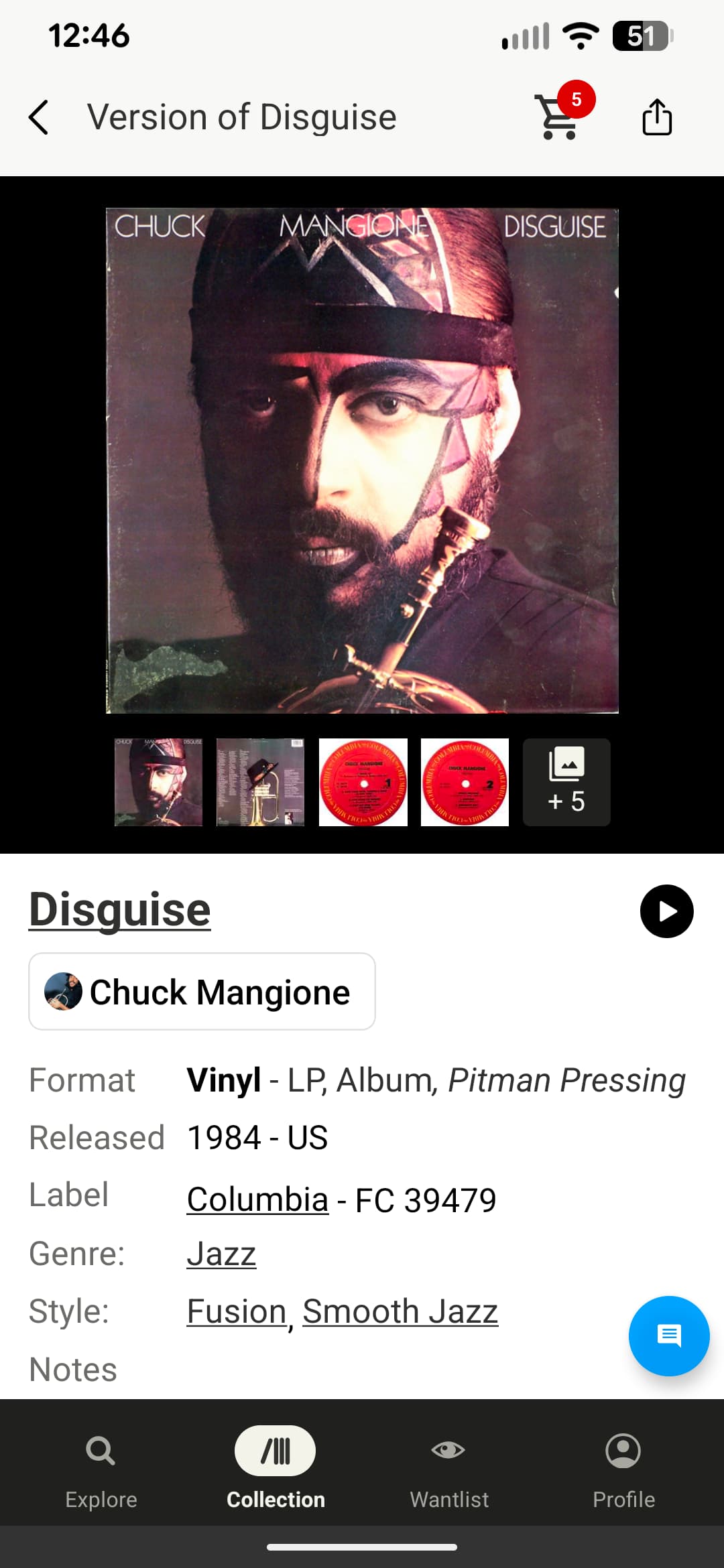This screenshot has height=1568, width=724.
Task: Open the +5 more images gallery
Action: click(566, 782)
